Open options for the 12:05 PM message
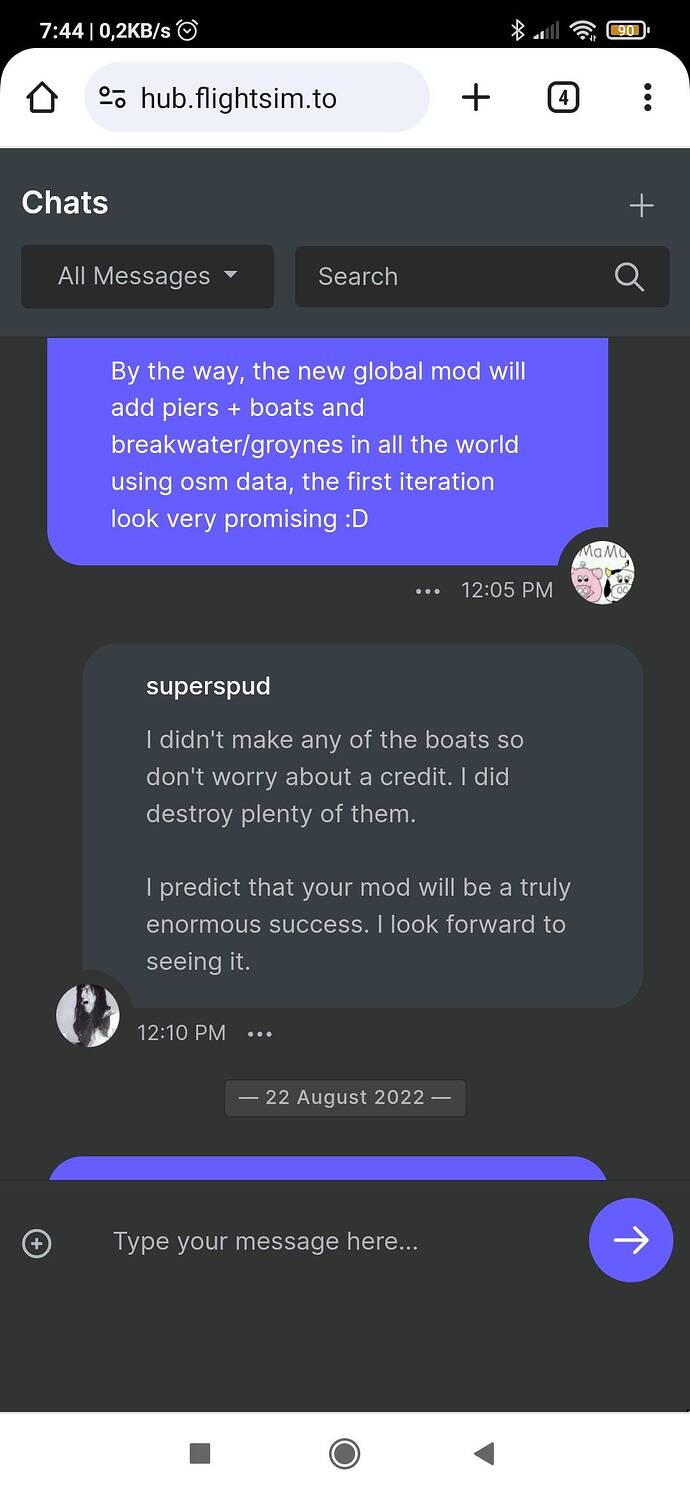Image resolution: width=690 pixels, height=1494 pixels. (x=427, y=591)
